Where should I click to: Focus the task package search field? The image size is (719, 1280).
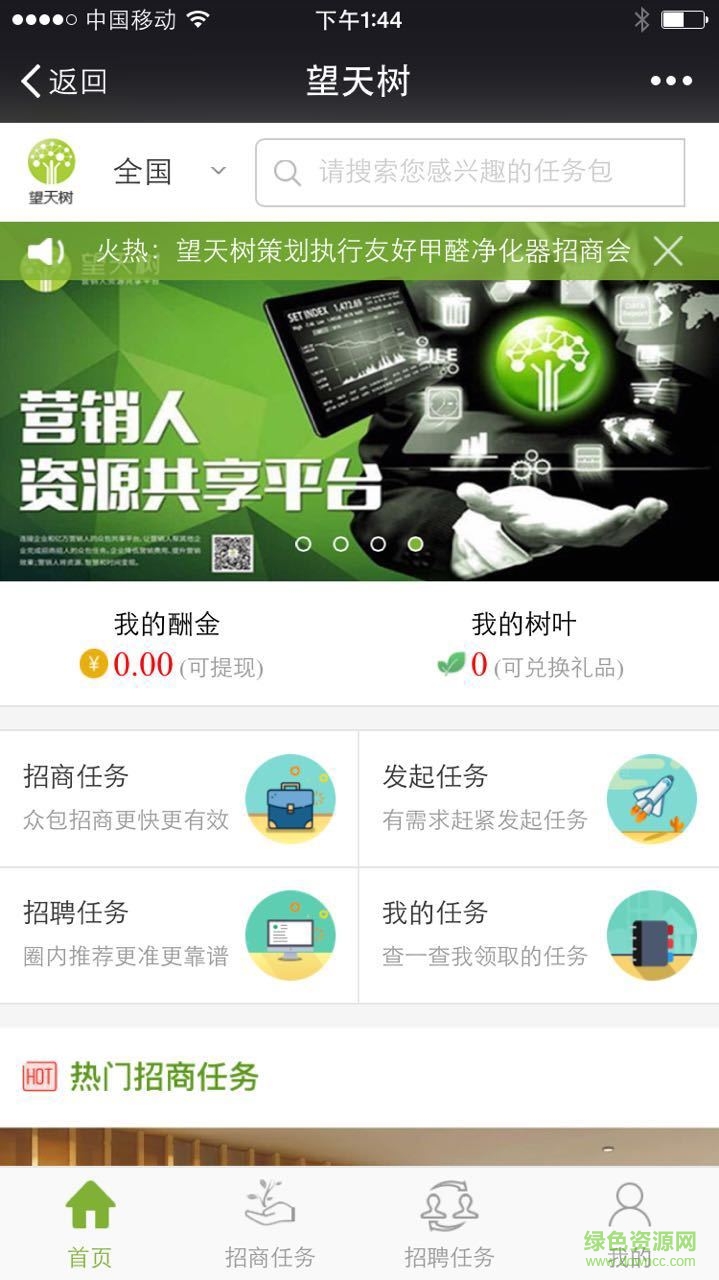[x=470, y=172]
